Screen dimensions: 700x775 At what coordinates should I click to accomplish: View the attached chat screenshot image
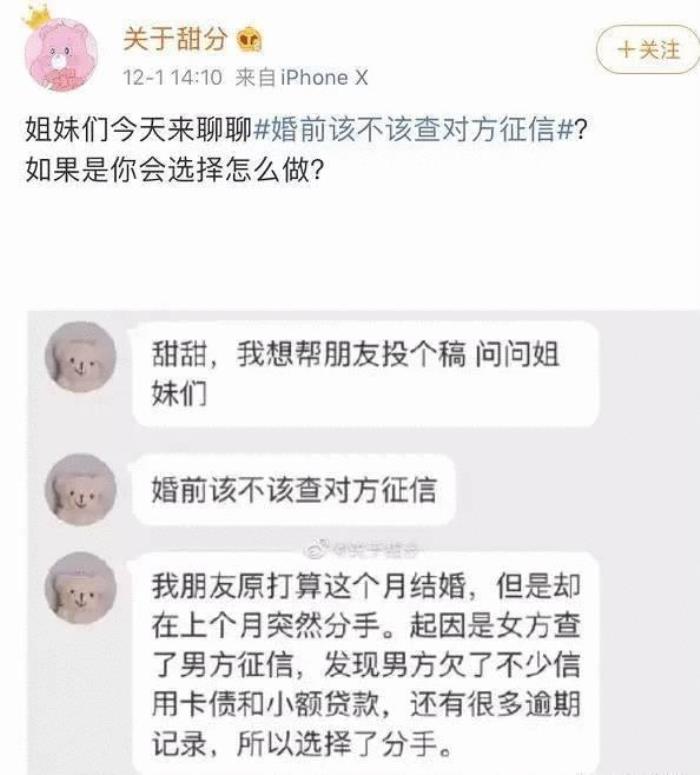tap(350, 540)
